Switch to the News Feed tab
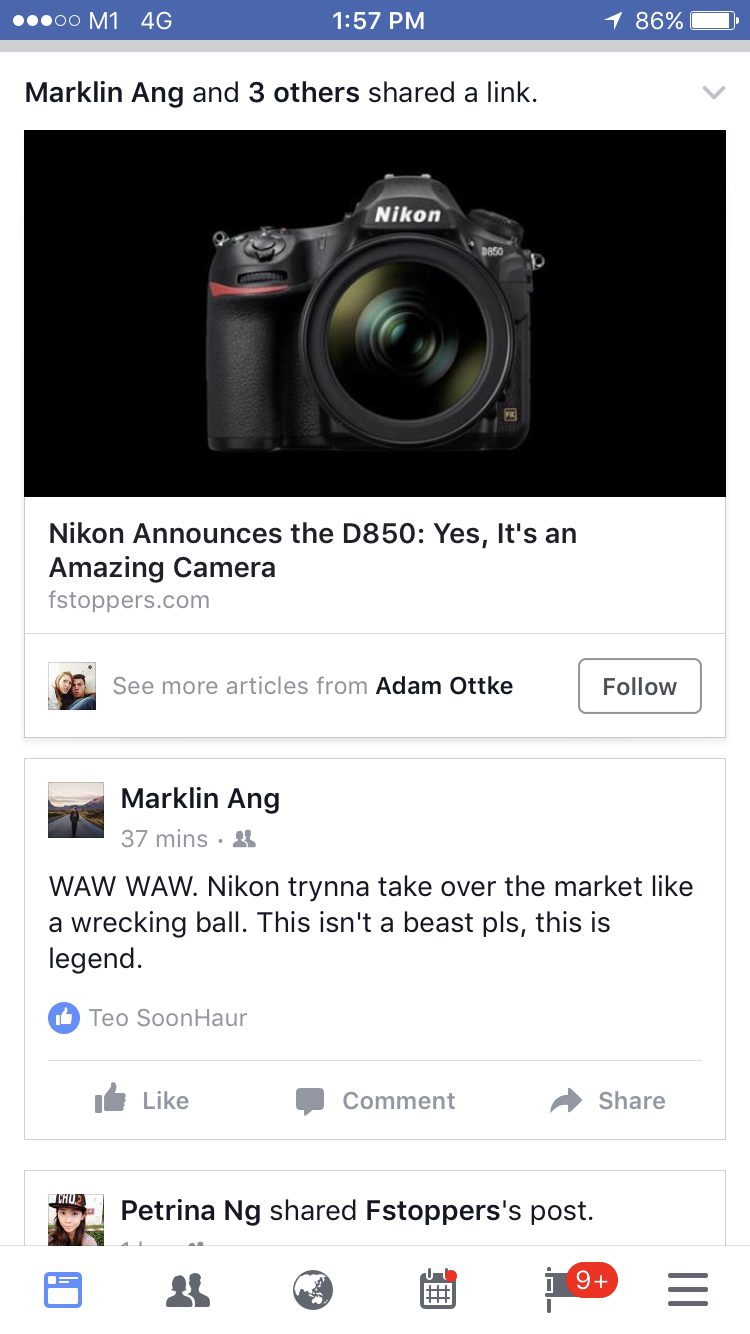 click(63, 1290)
